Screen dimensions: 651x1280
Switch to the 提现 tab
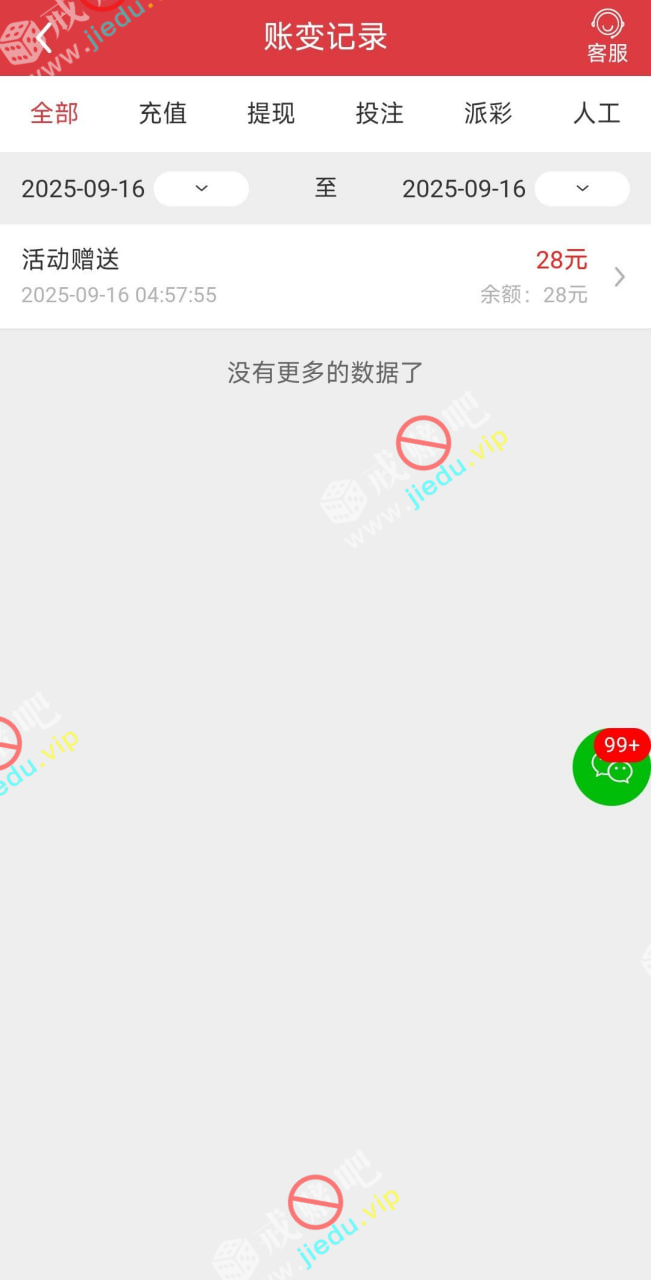click(271, 114)
